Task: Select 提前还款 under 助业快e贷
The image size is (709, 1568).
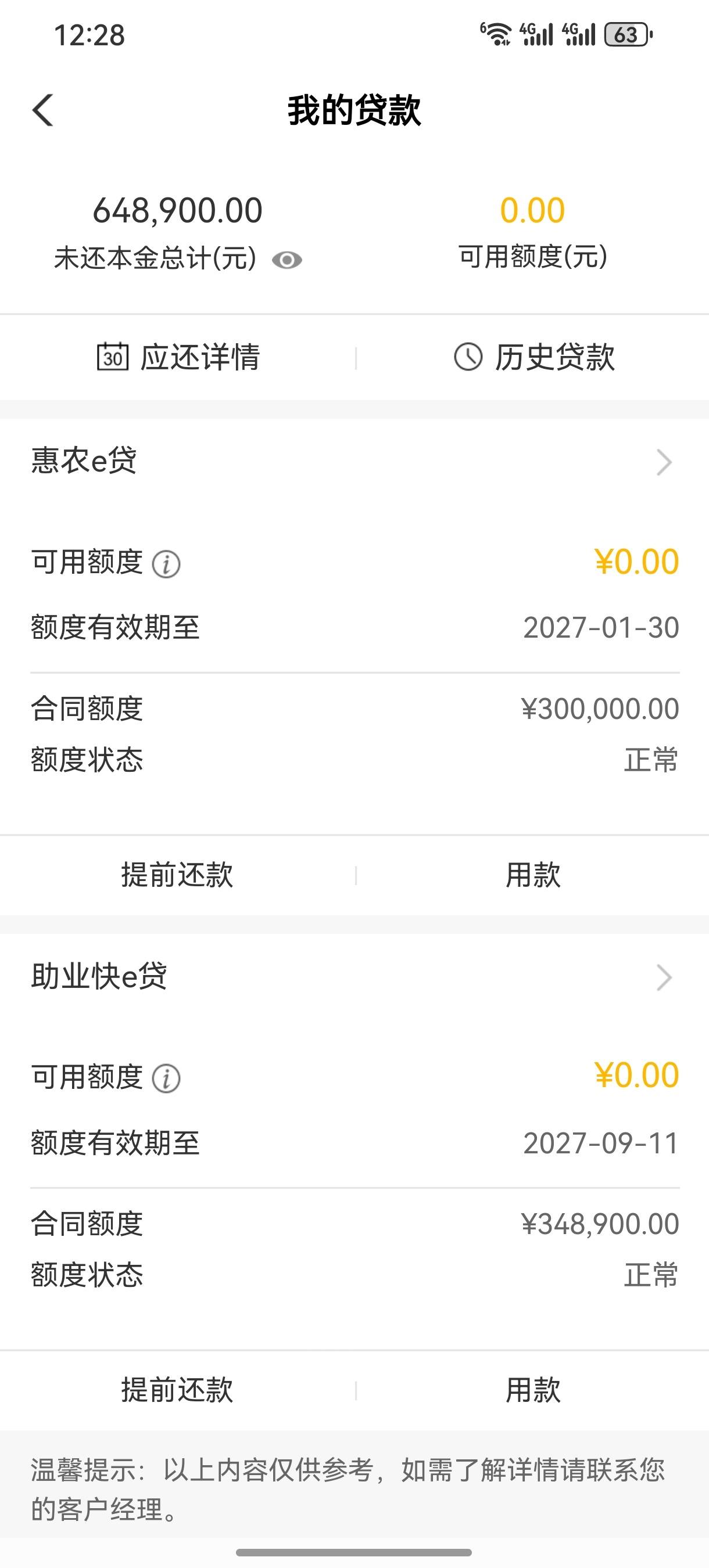Action: click(177, 1390)
